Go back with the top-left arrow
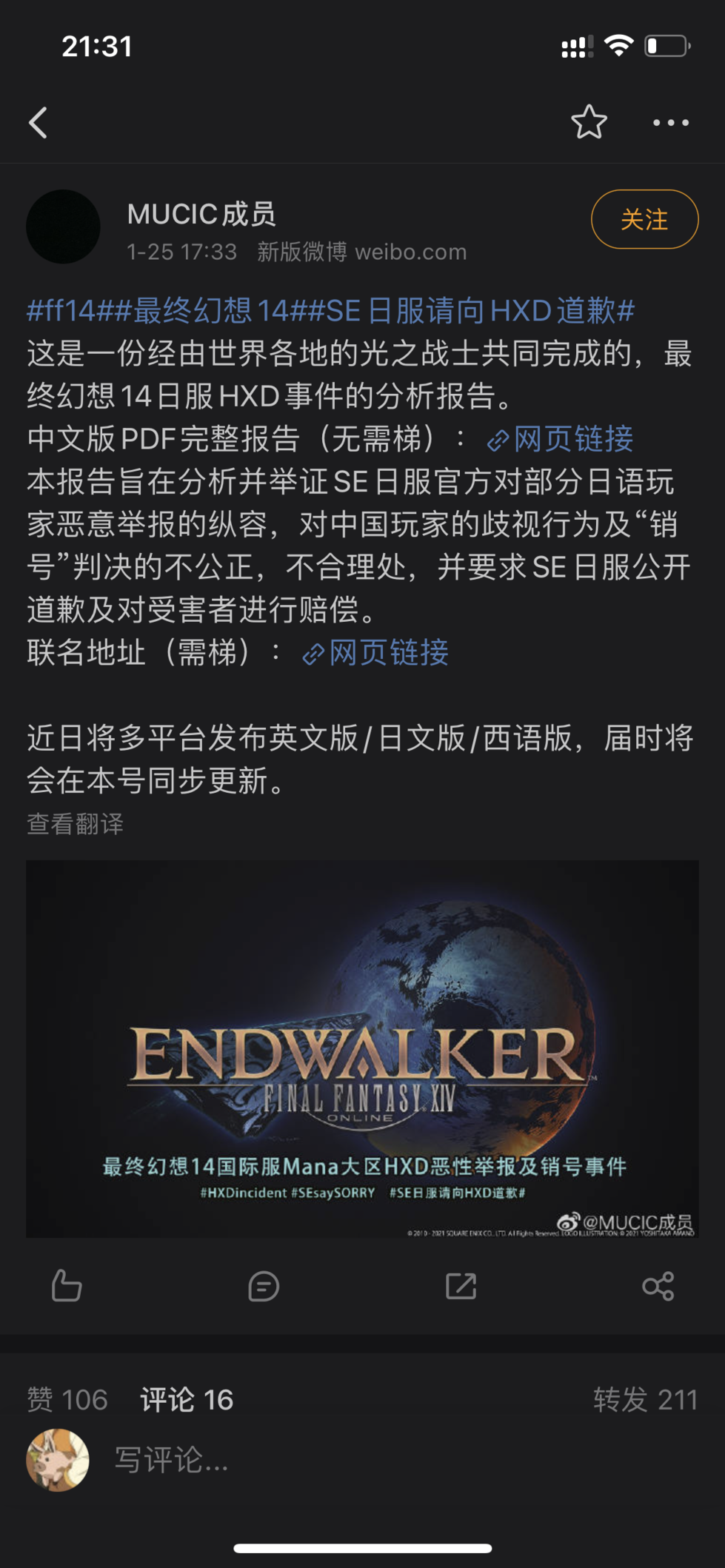 [39, 123]
